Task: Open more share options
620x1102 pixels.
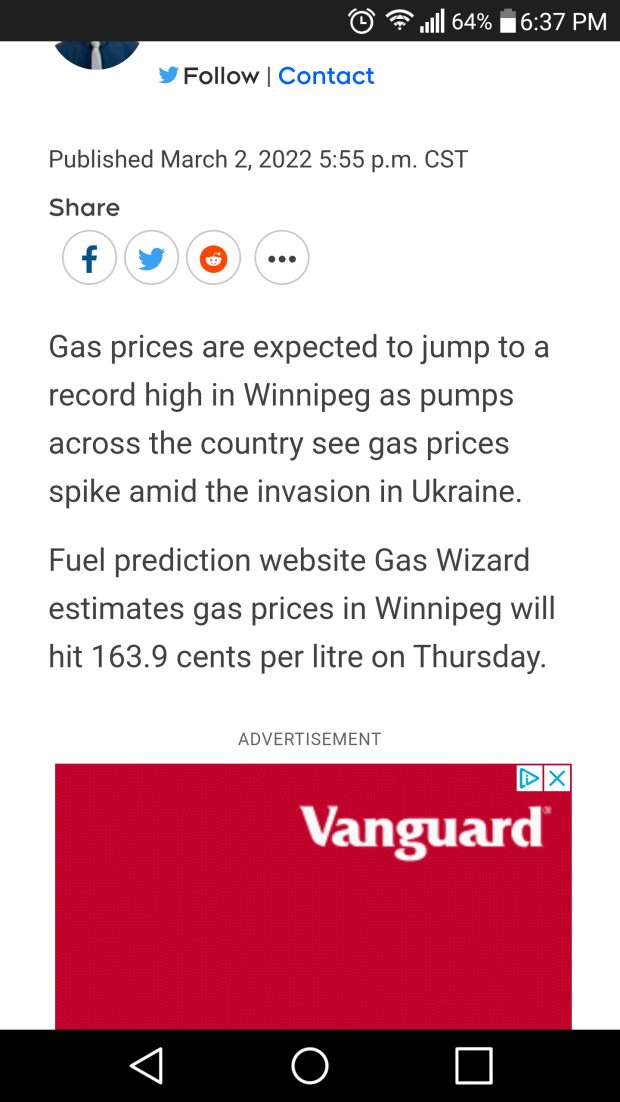Action: coord(282,259)
